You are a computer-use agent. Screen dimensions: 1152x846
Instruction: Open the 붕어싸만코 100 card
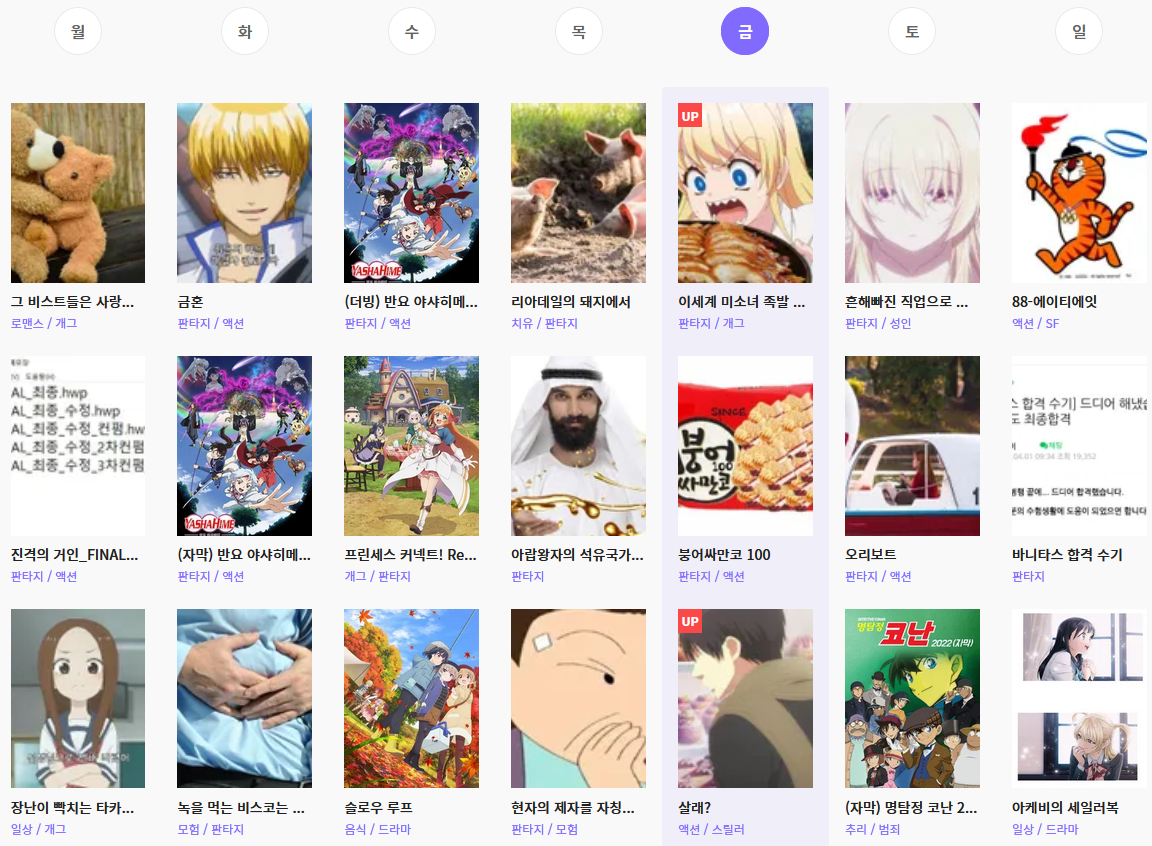pyautogui.click(x=745, y=446)
